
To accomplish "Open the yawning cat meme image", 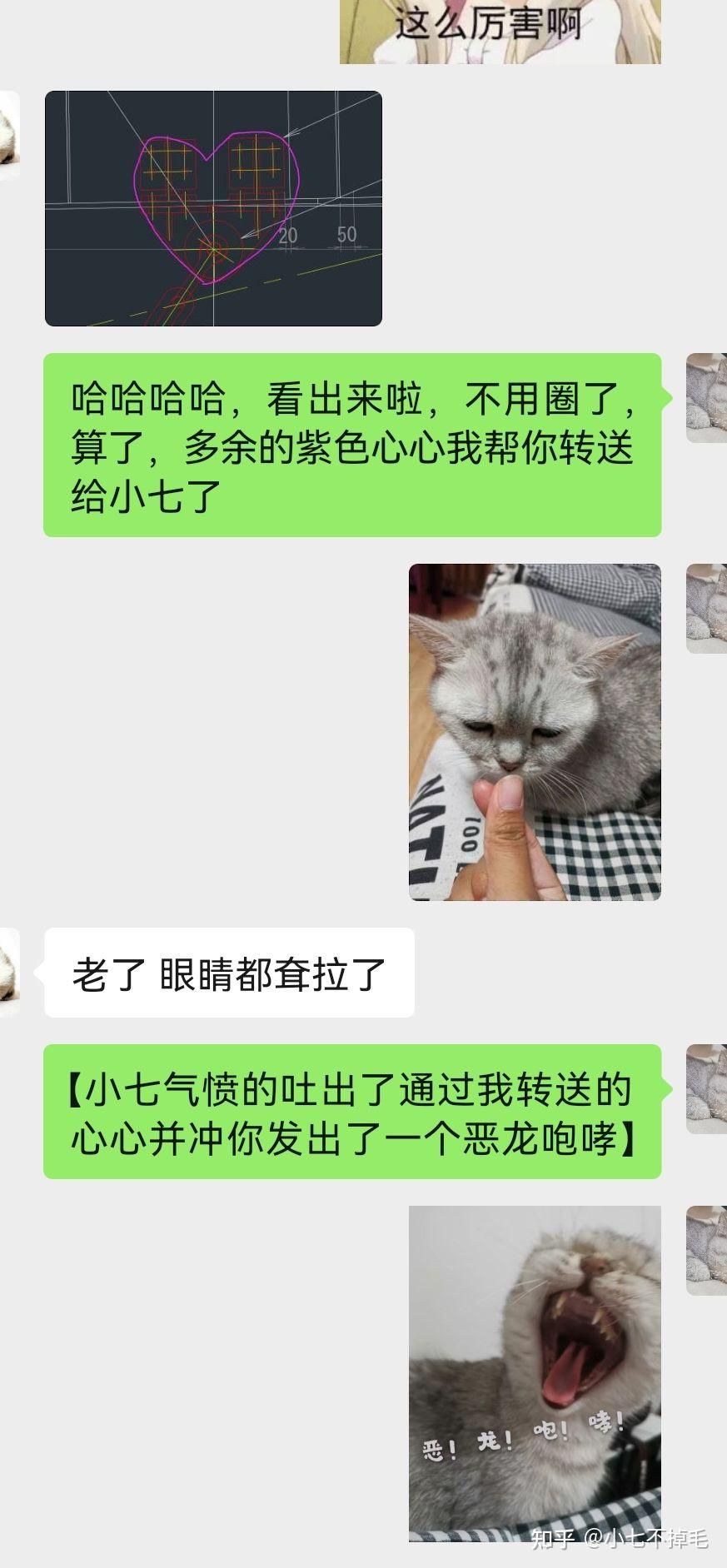I will (x=535, y=1372).
